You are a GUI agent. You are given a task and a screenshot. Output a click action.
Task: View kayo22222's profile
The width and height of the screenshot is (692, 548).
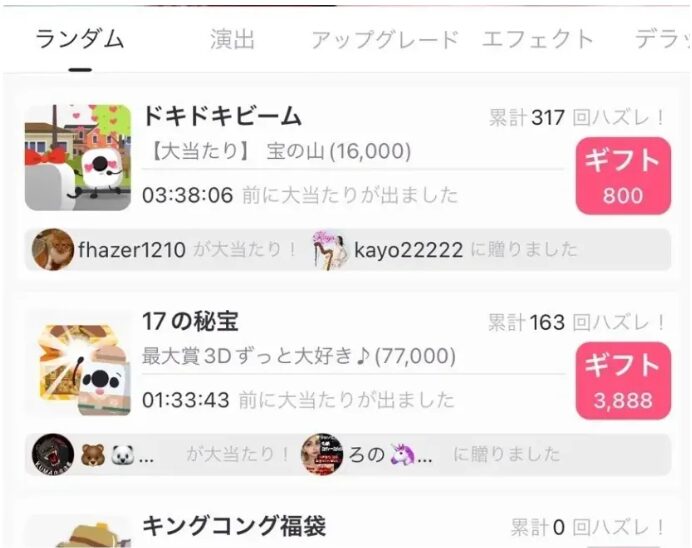407,250
